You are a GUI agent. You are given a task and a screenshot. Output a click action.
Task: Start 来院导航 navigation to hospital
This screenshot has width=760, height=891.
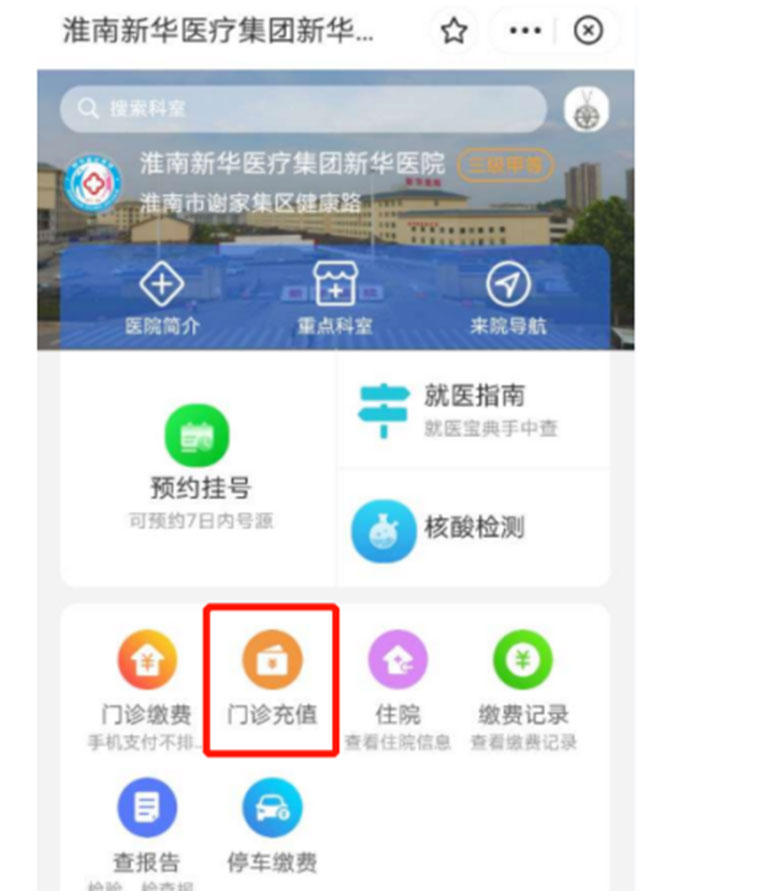point(508,299)
